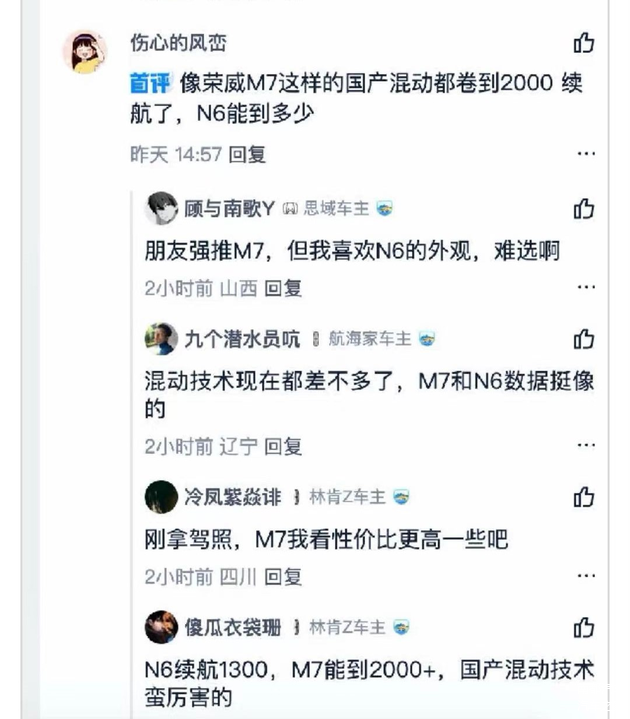Like the reply by 冷凤繁焱诽

[584, 496]
